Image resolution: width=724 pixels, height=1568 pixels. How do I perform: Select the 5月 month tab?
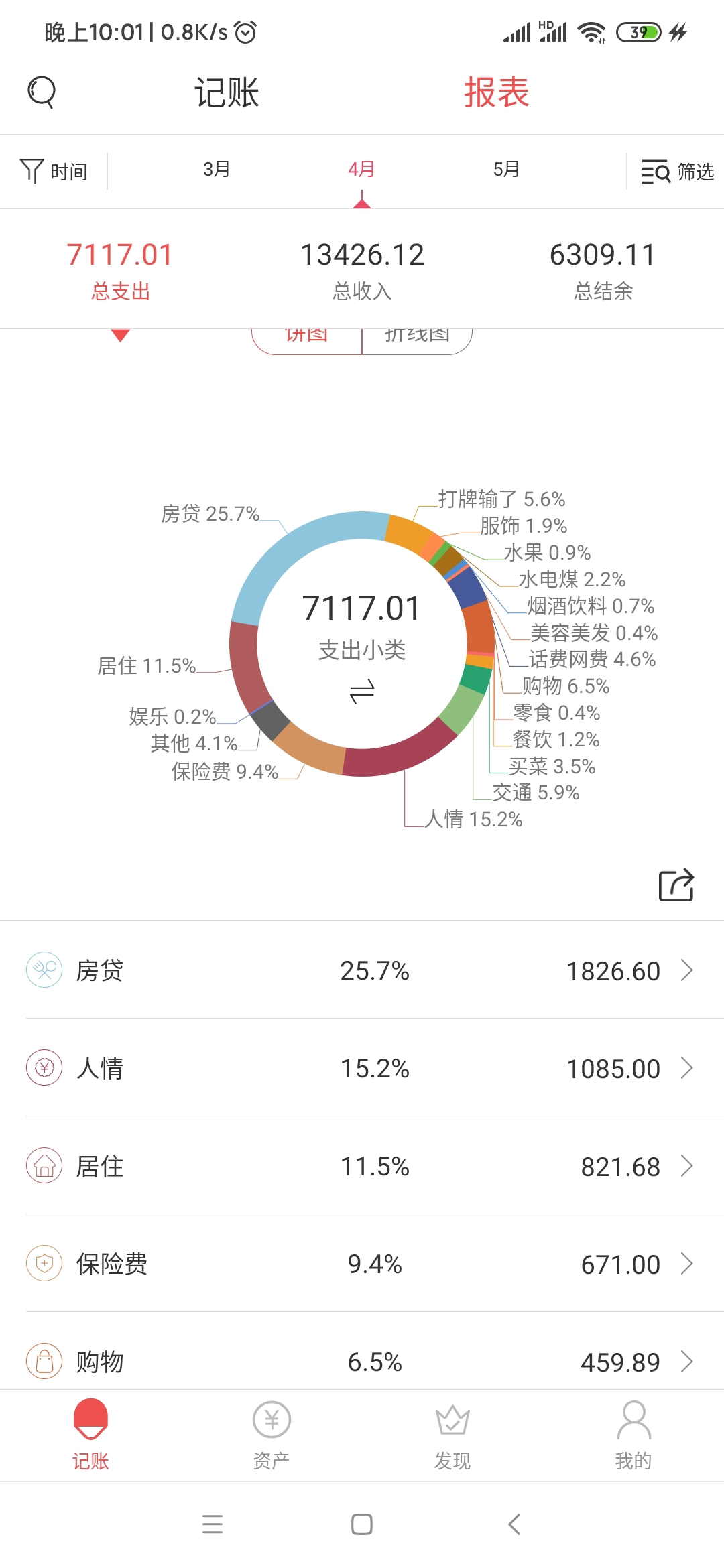506,170
